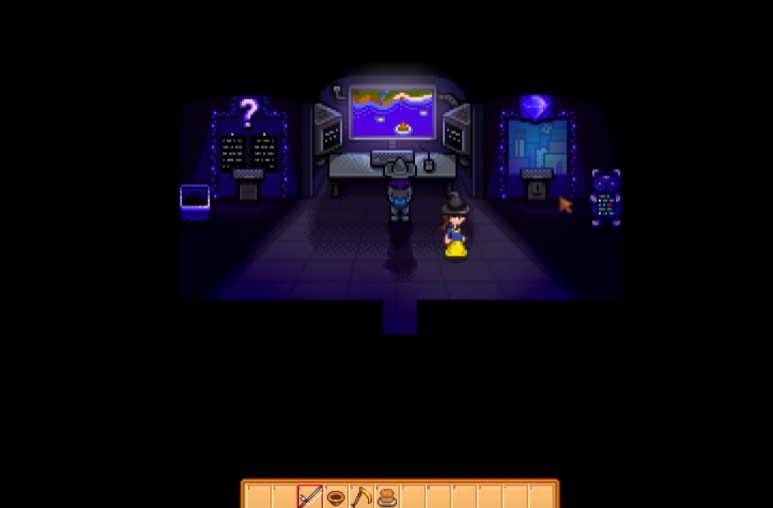Viewport: 773px width, 508px height.
Task: Select the food item in the toolbar
Action: pyautogui.click(x=387, y=497)
